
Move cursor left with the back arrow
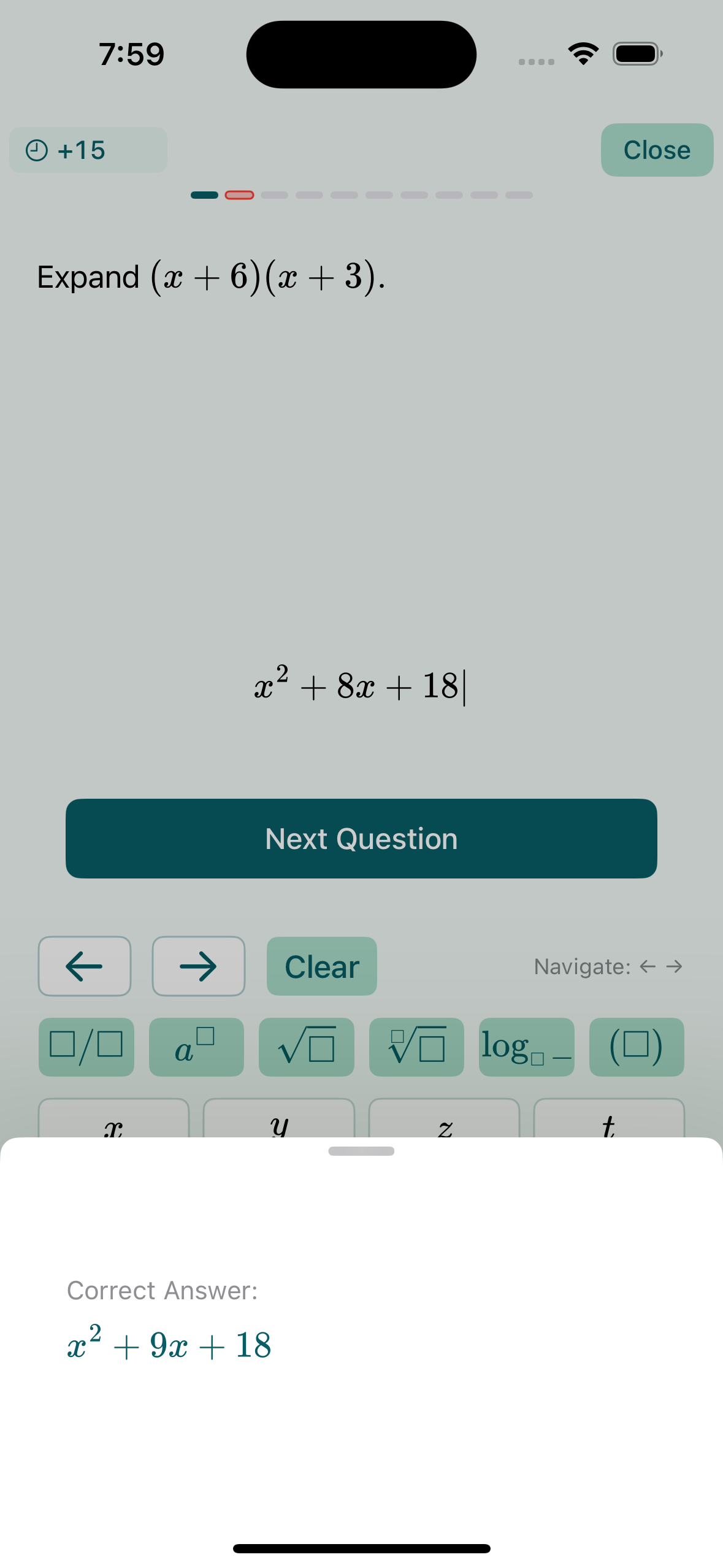[85, 966]
